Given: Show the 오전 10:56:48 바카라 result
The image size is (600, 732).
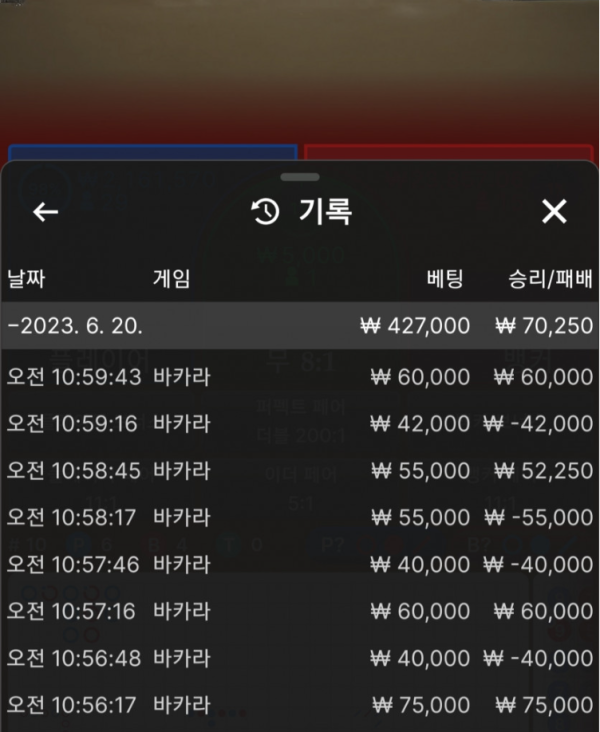Looking at the screenshot, I should 299,658.
